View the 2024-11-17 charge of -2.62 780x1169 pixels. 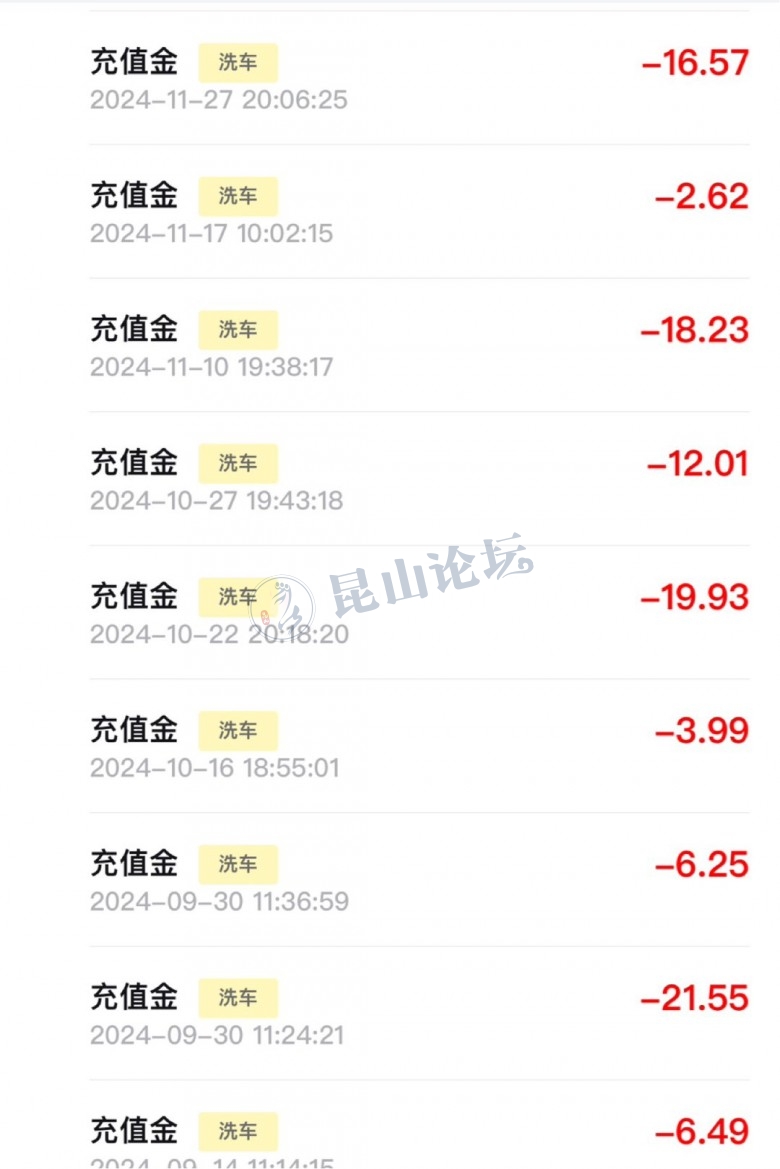click(x=418, y=212)
